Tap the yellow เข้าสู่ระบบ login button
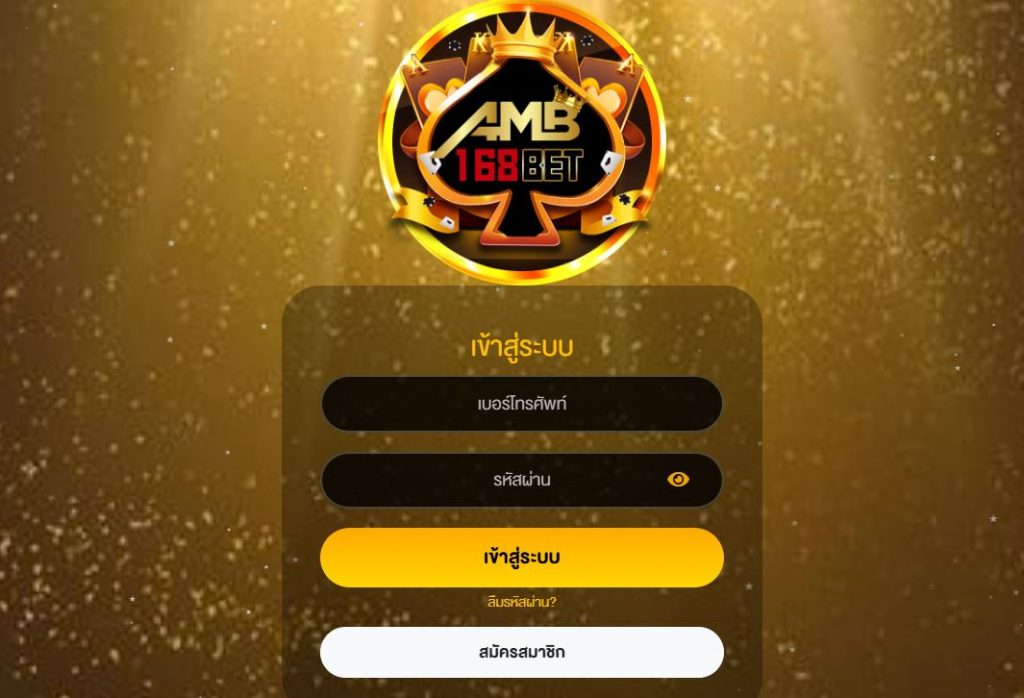This screenshot has width=1024, height=698. tap(521, 557)
